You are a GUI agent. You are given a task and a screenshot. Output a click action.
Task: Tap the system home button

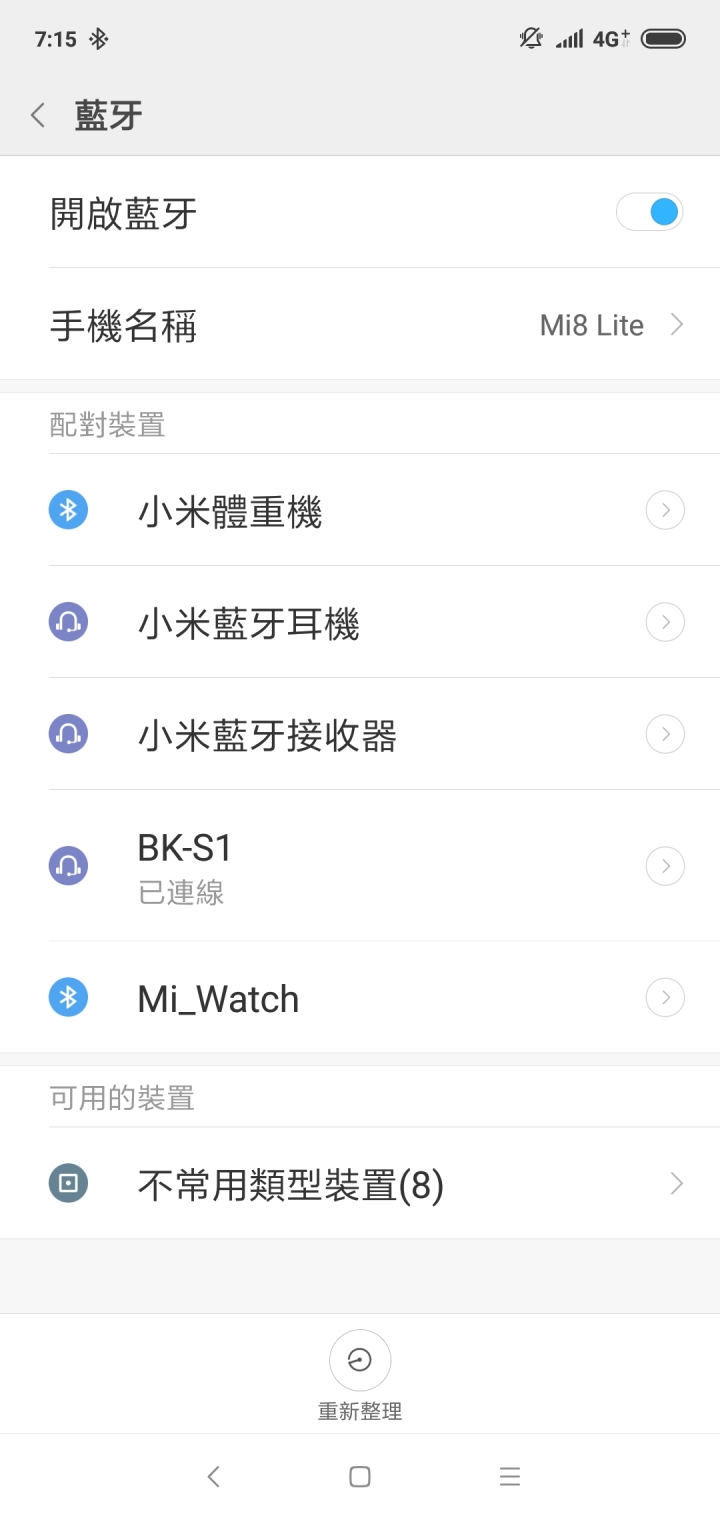tap(360, 1477)
